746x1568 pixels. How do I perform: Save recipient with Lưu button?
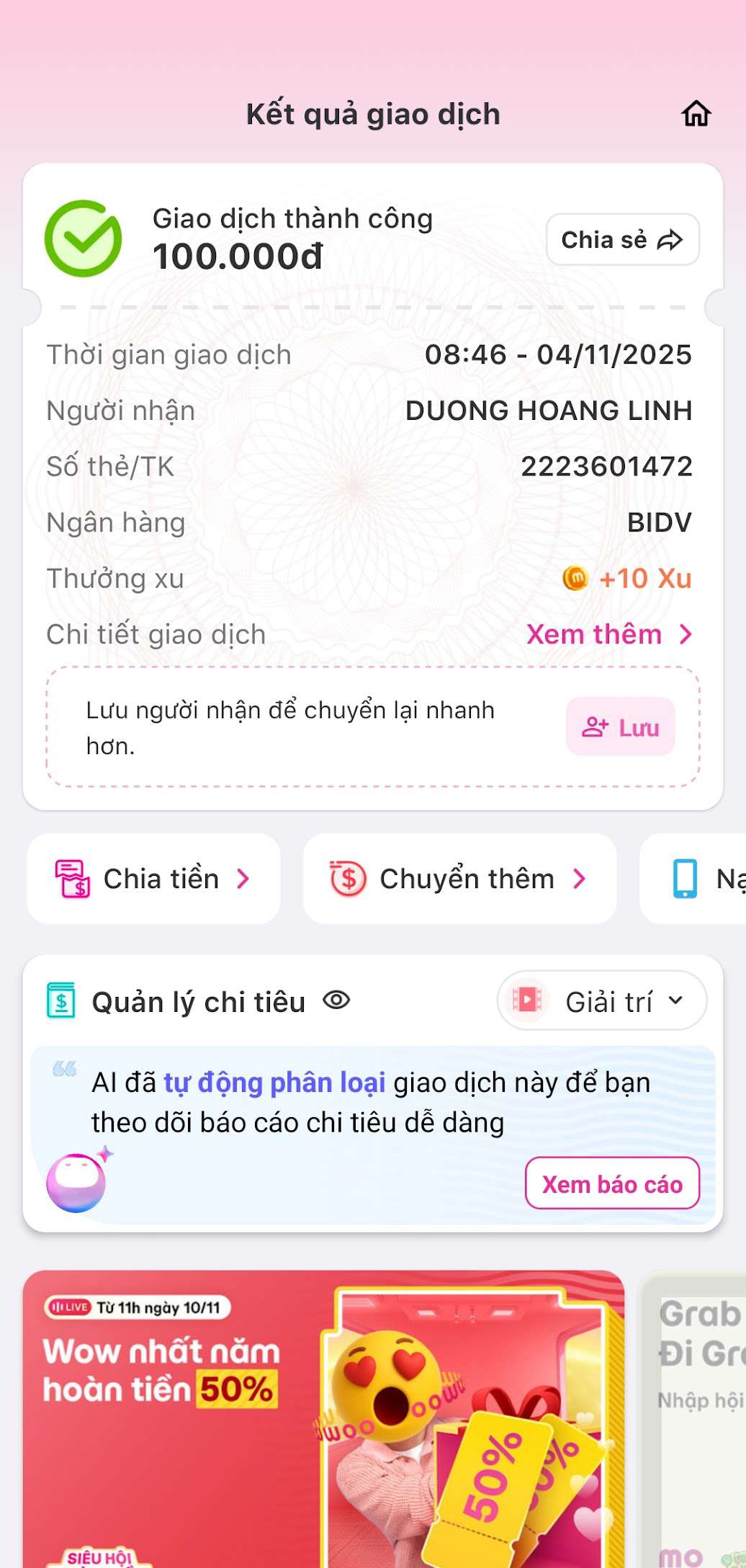pyautogui.click(x=620, y=727)
